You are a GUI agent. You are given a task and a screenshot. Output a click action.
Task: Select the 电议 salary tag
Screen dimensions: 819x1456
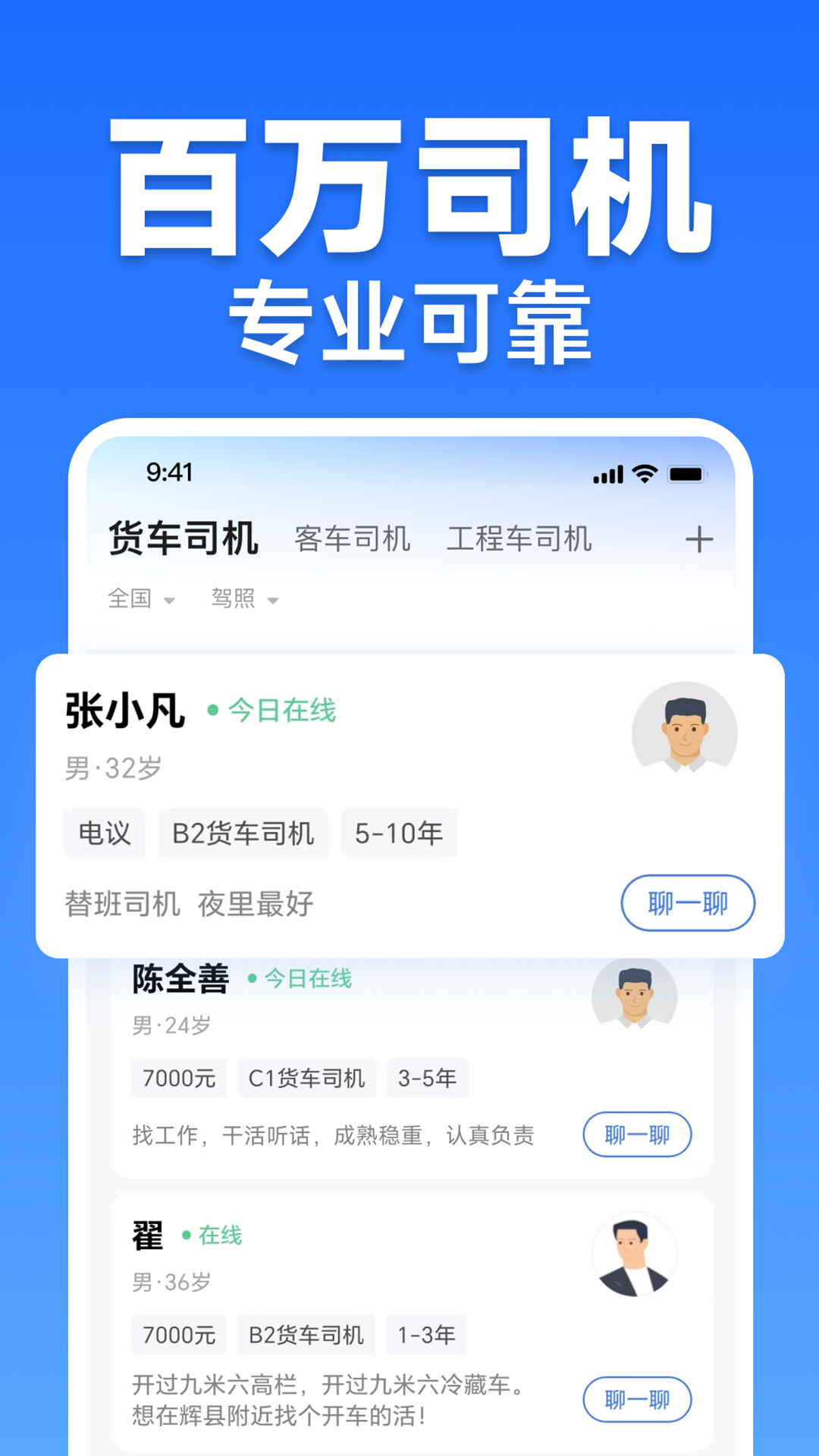[105, 833]
